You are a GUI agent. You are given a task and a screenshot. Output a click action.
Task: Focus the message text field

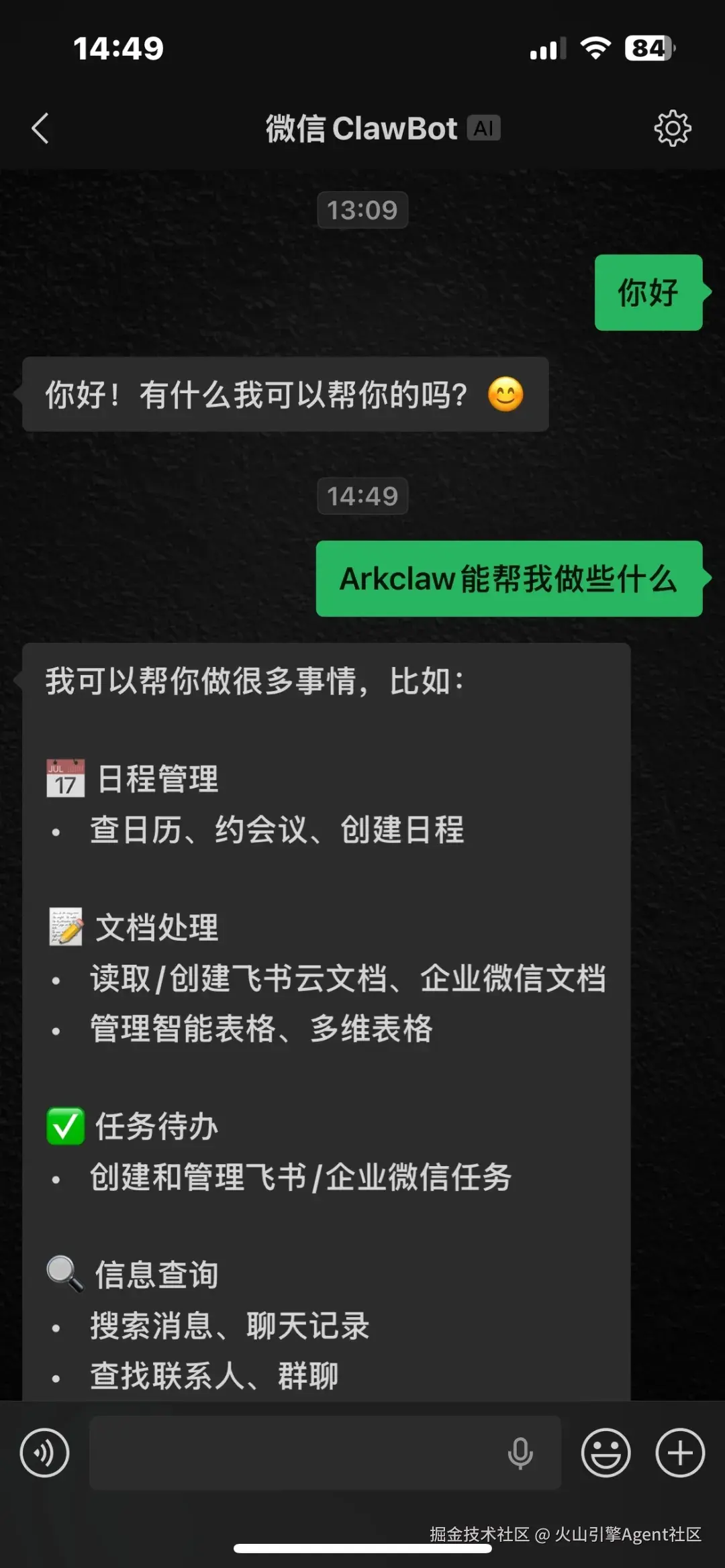[x=295, y=1453]
